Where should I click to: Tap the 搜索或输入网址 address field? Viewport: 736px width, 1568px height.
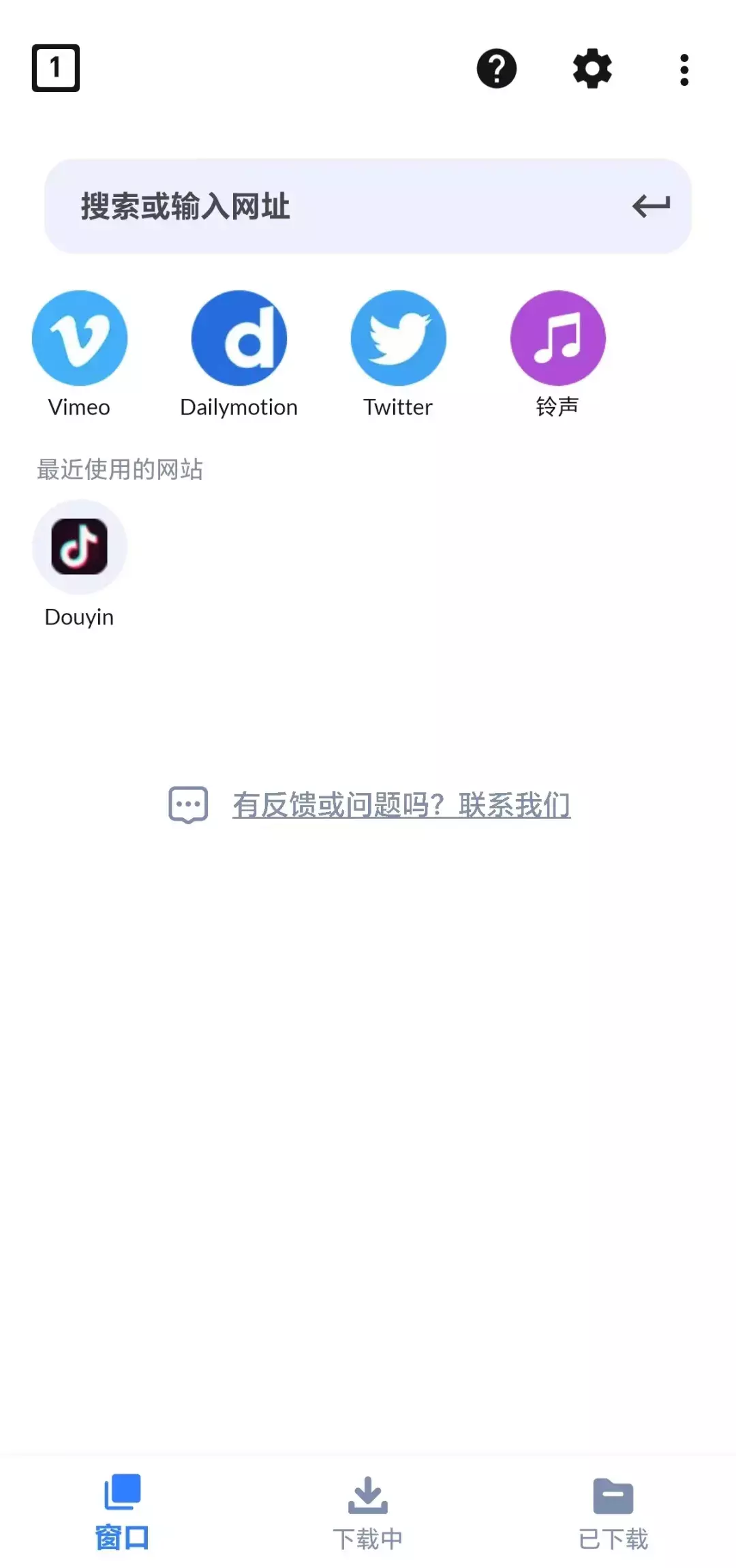tap(327, 207)
